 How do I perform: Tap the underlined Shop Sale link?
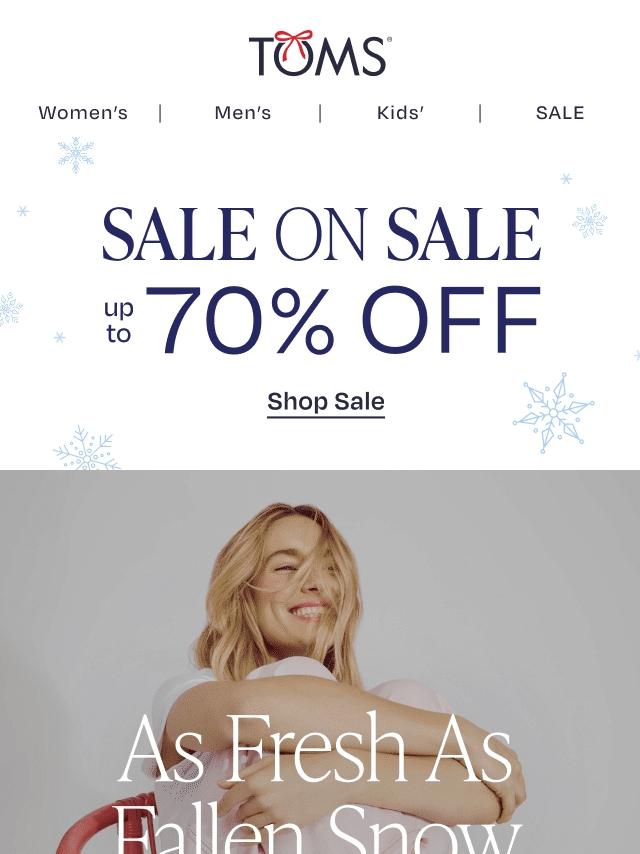[326, 402]
